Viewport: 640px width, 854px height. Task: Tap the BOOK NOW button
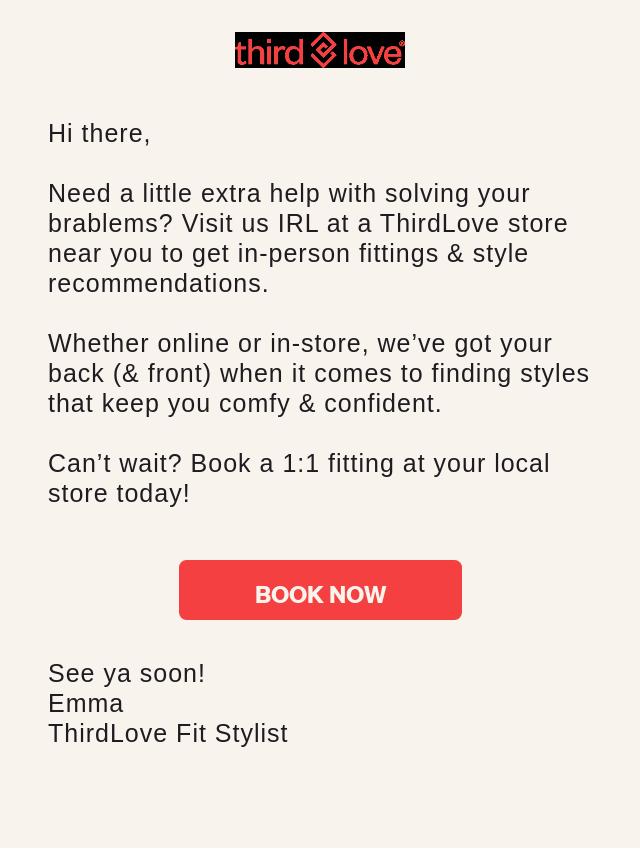(x=320, y=590)
